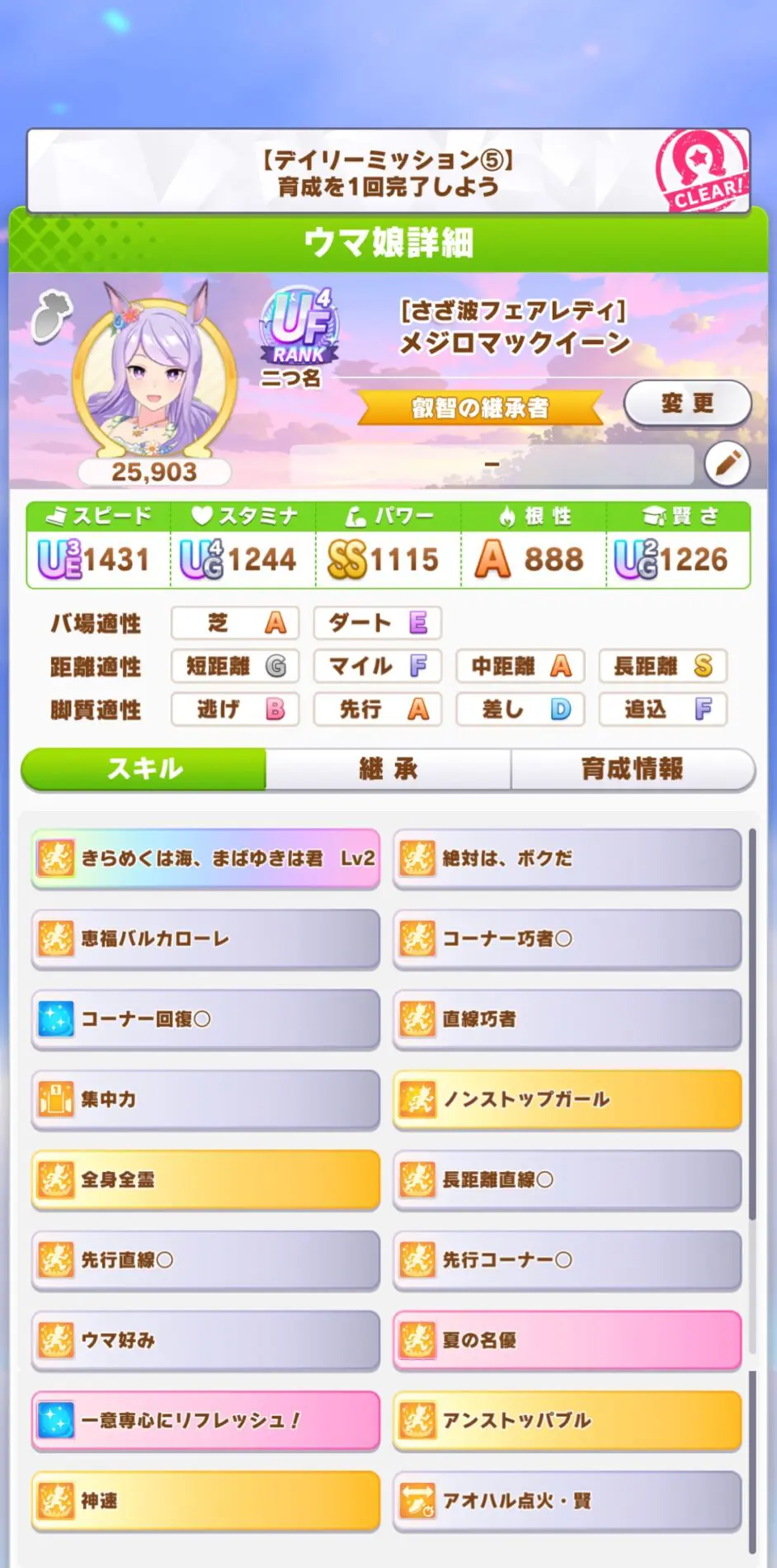Show コーナー回復○ skill details
The width and height of the screenshot is (777, 1568).
click(x=205, y=1019)
